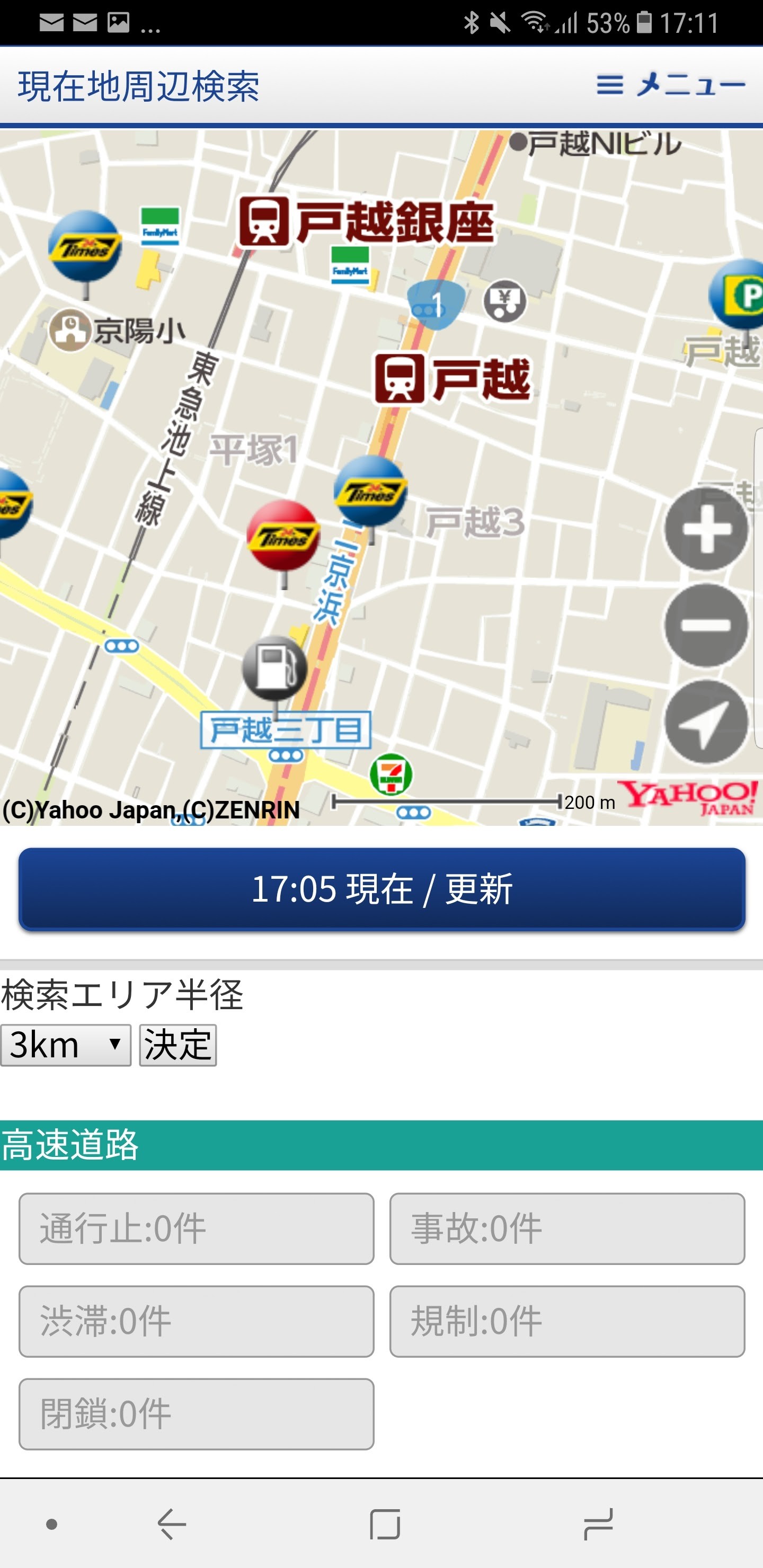Screen dimensions: 763x1568
Task: Tap the 決定 confirm button
Action: pyautogui.click(x=178, y=1045)
